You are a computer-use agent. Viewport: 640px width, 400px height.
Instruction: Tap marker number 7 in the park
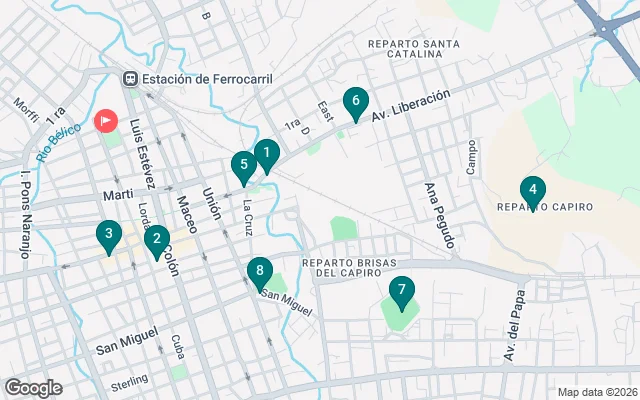(x=401, y=291)
